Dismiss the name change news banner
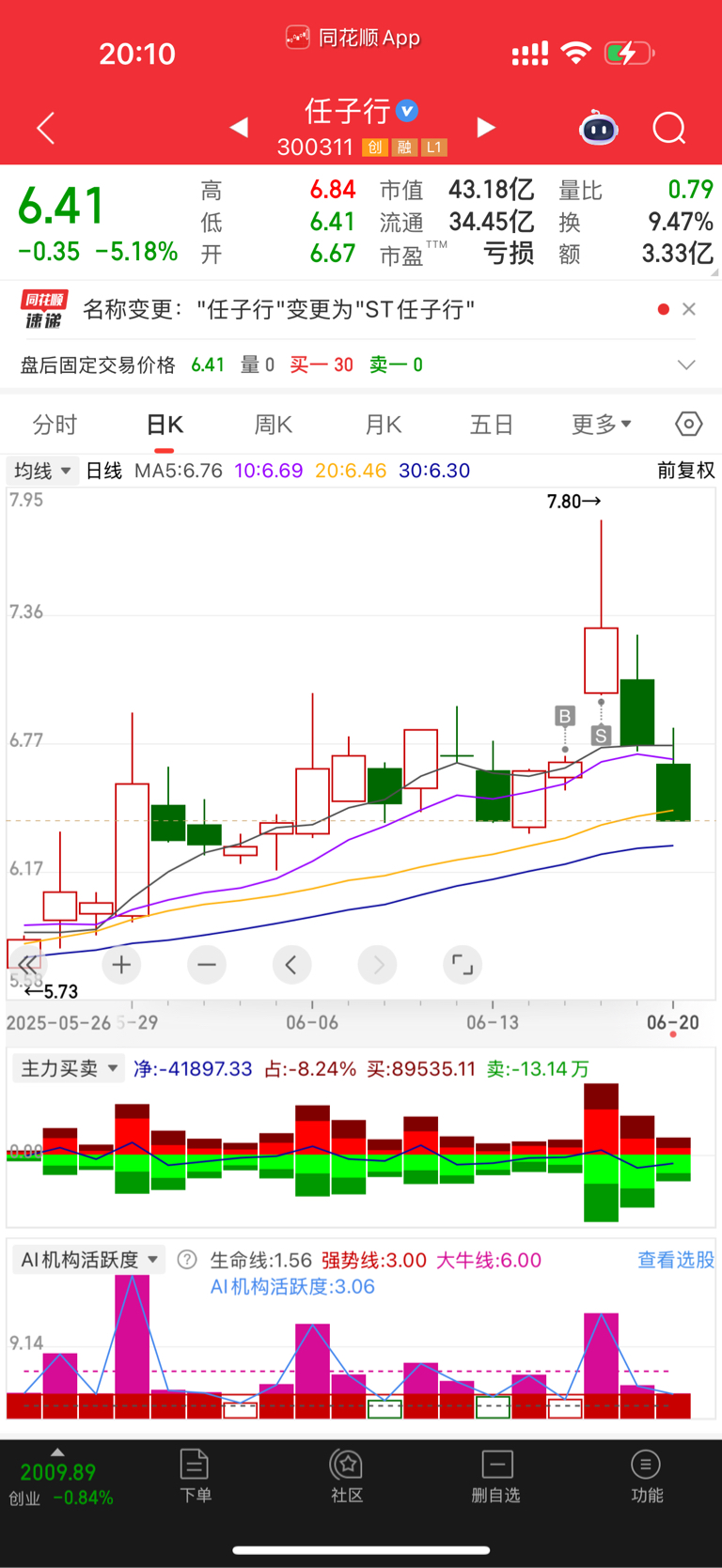Viewport: 722px width, 1568px height. (689, 309)
